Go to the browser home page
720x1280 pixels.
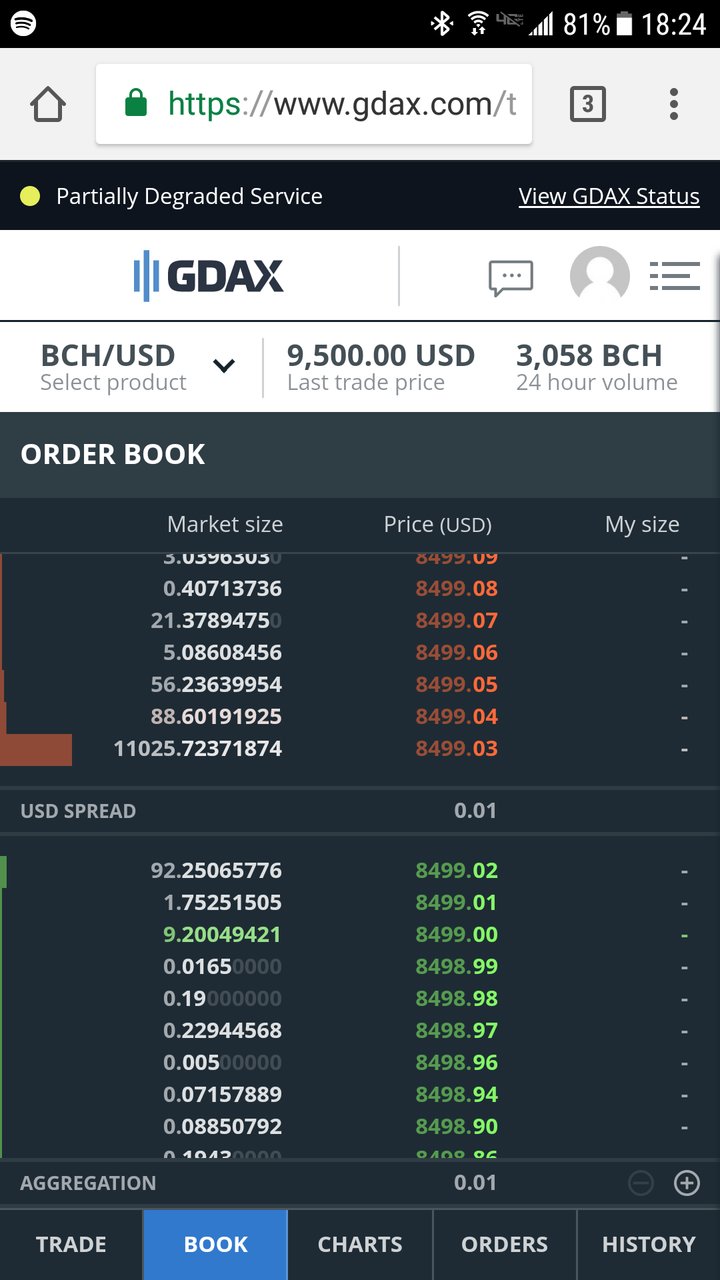pyautogui.click(x=48, y=104)
